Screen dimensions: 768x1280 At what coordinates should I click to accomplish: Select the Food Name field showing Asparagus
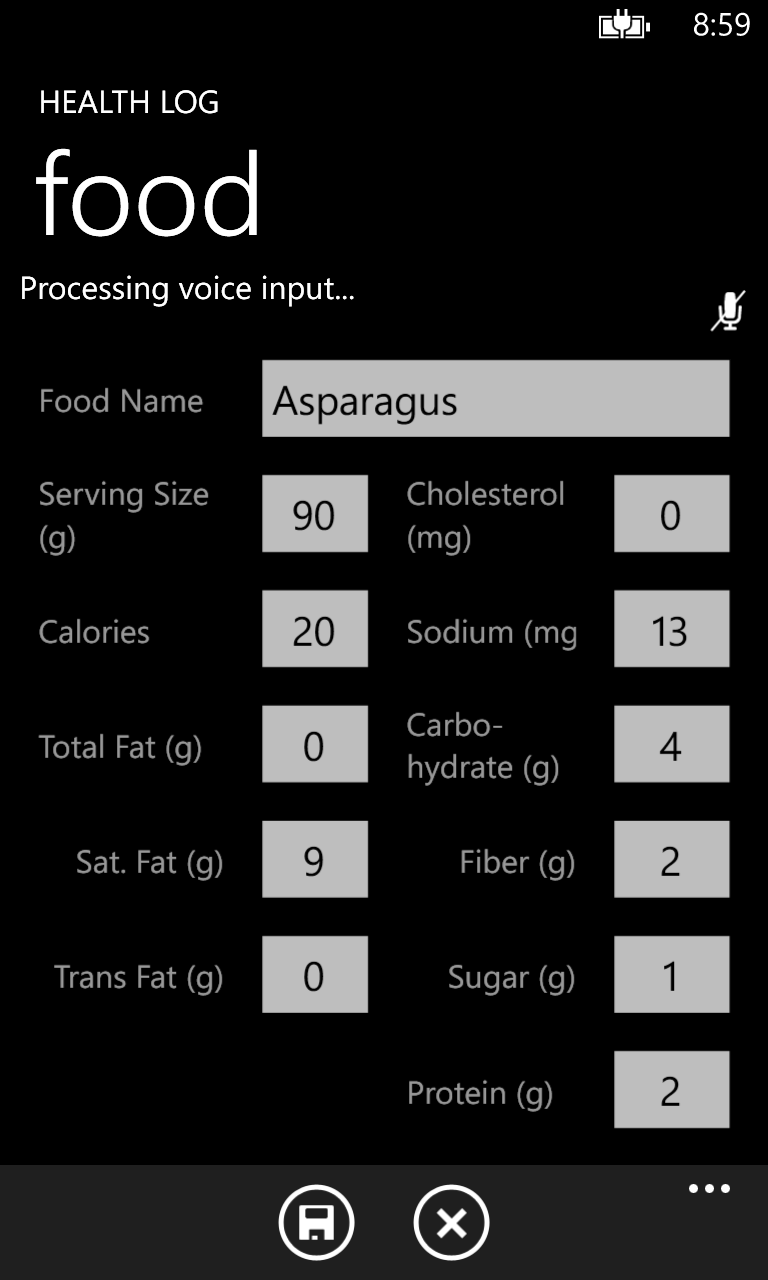click(x=495, y=398)
